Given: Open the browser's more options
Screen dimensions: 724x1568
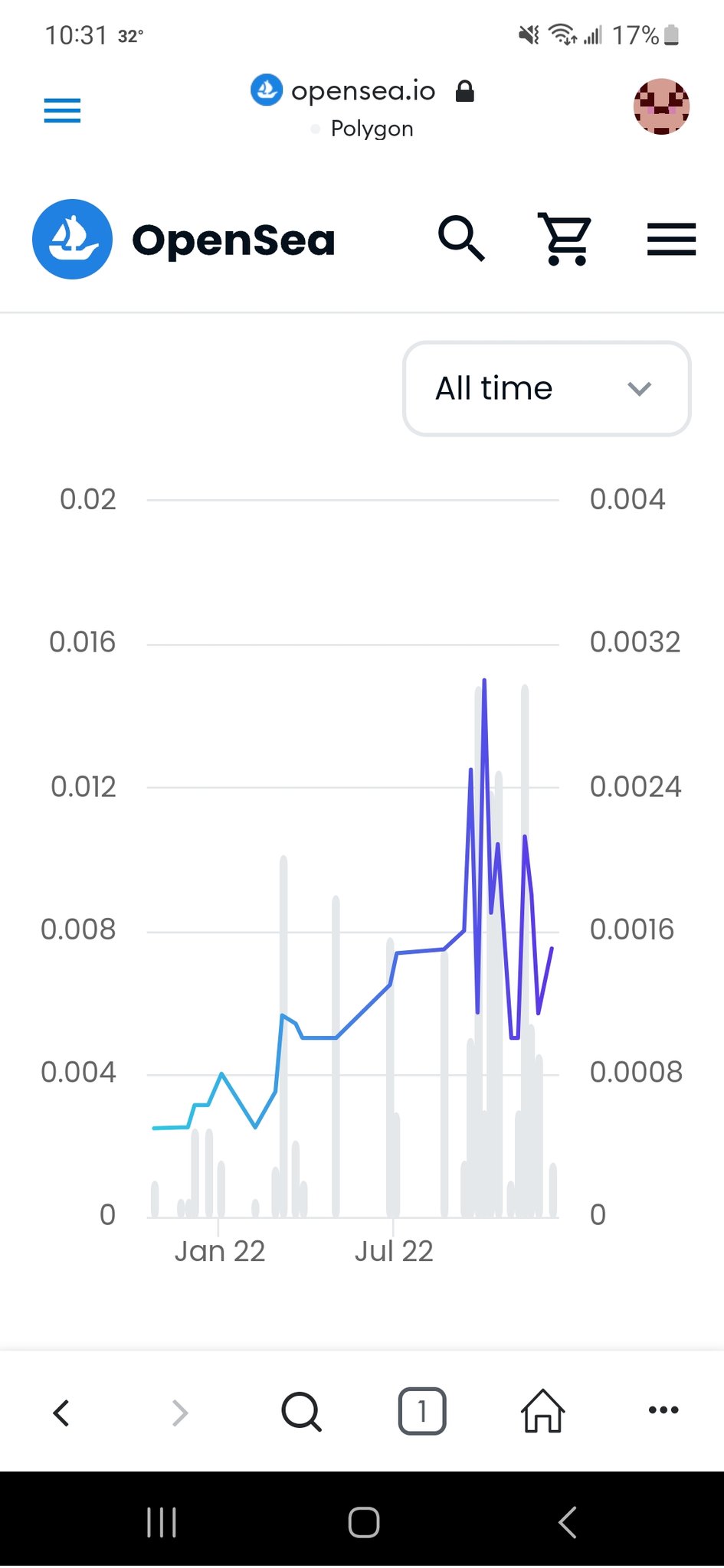Looking at the screenshot, I should pyautogui.click(x=663, y=1410).
